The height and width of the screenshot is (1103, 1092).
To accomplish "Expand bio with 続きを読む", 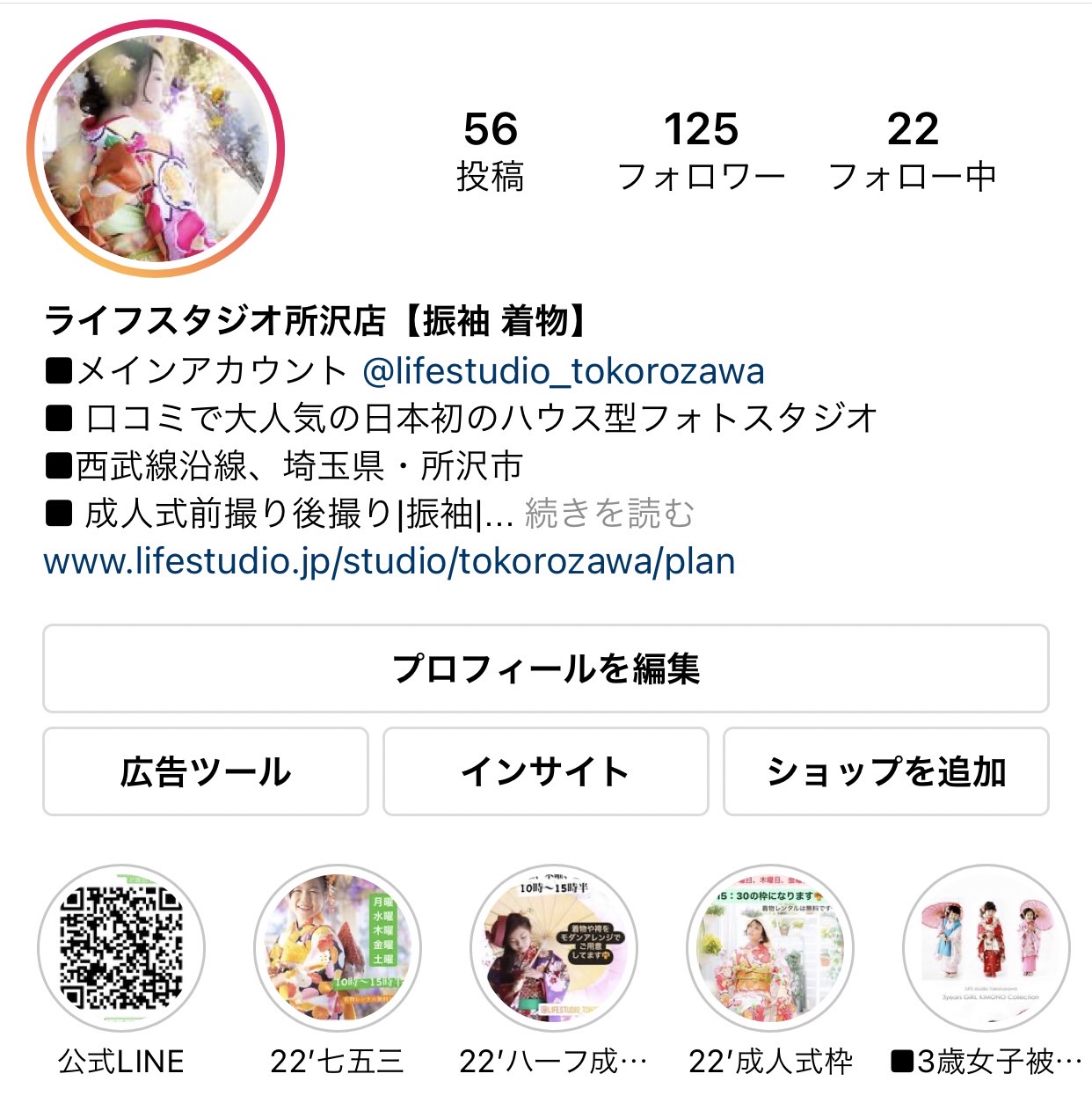I will point(608,514).
